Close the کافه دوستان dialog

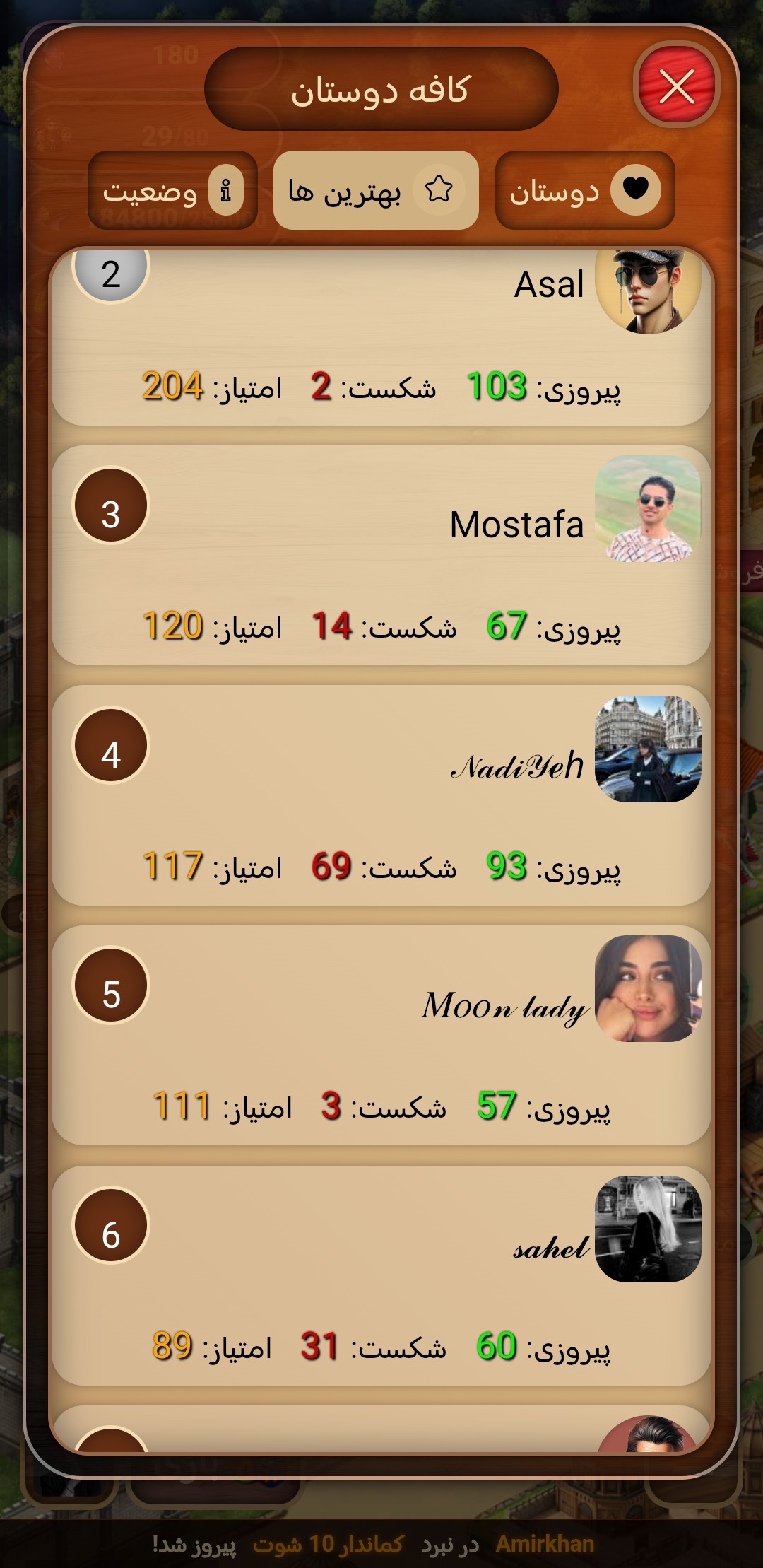(676, 86)
